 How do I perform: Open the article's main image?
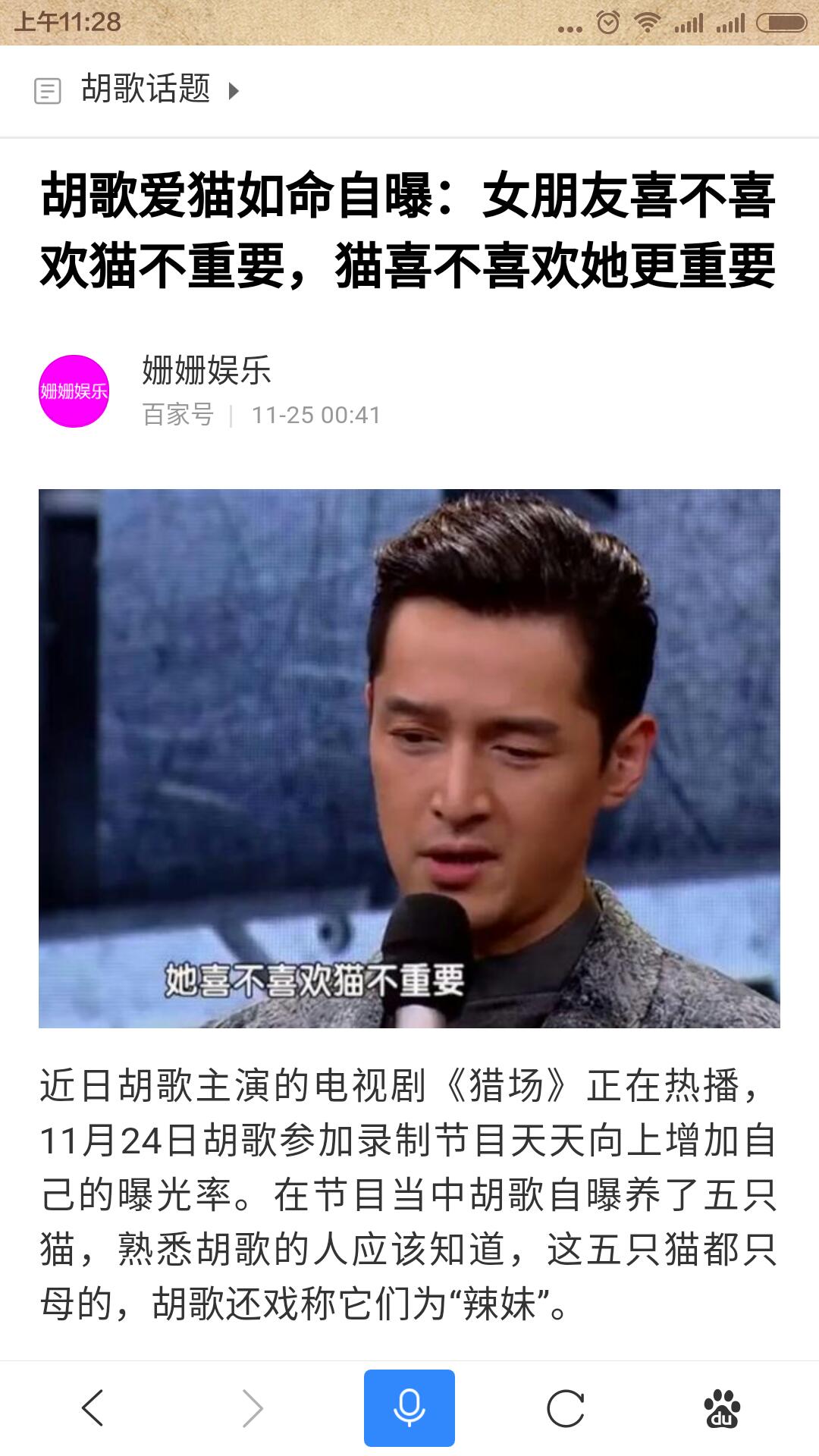pos(409,758)
